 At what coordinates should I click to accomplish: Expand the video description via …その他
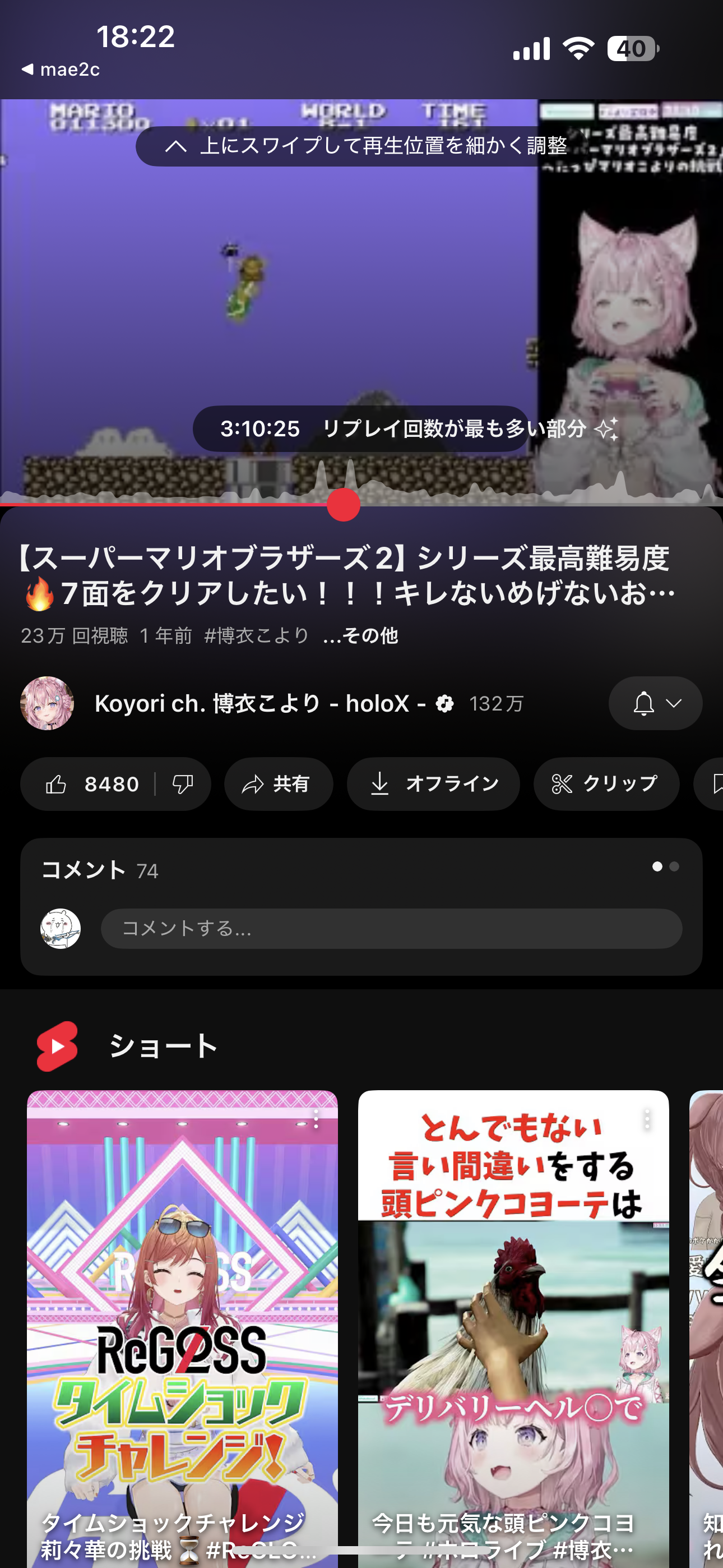pyautogui.click(x=360, y=635)
